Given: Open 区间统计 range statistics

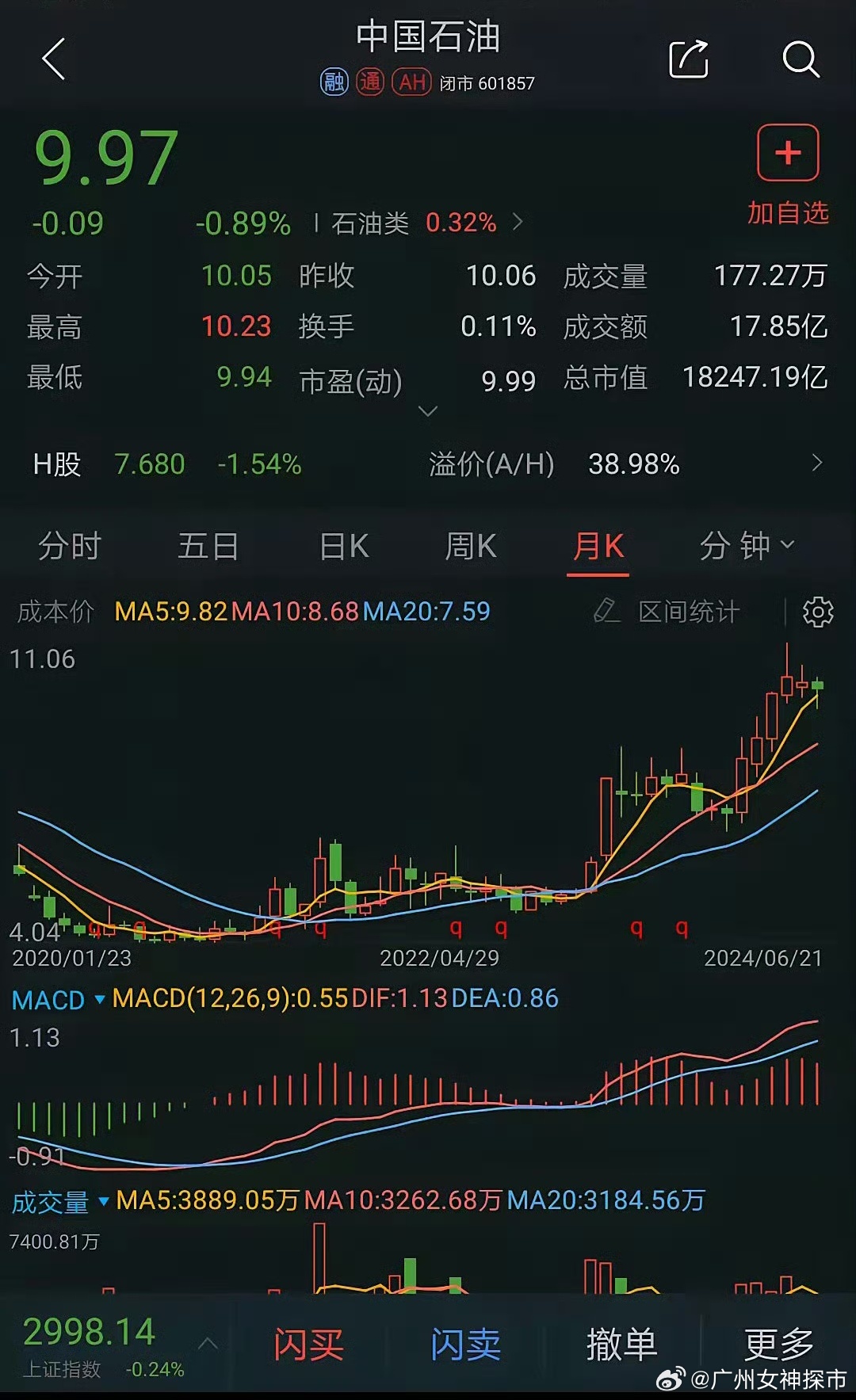Looking at the screenshot, I should (667, 612).
